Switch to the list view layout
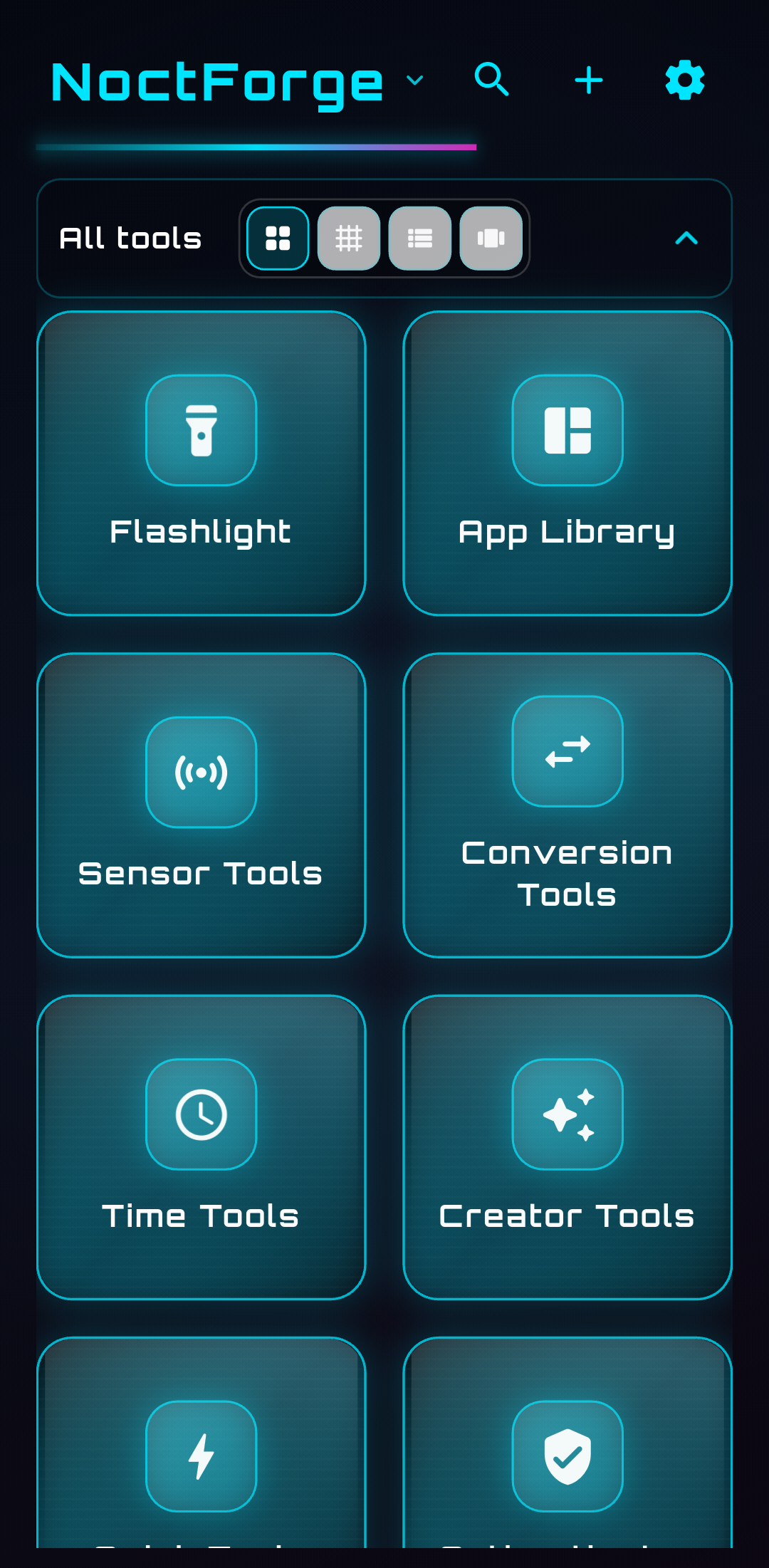 point(420,239)
